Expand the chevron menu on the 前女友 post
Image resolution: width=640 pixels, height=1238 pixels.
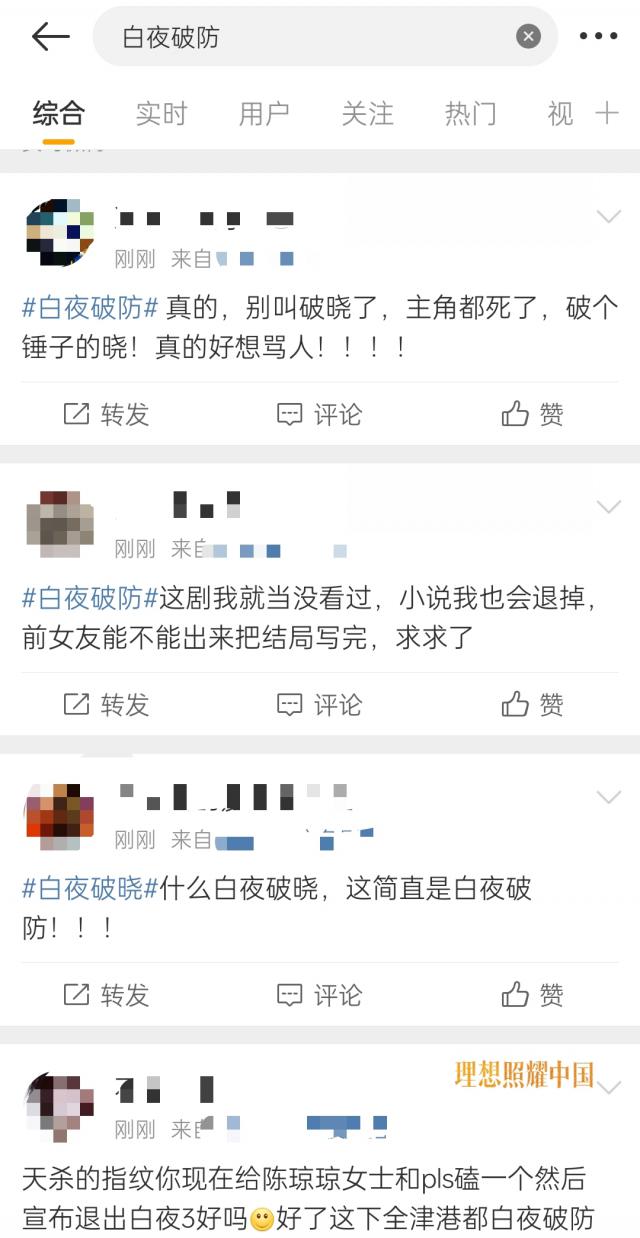point(608,507)
